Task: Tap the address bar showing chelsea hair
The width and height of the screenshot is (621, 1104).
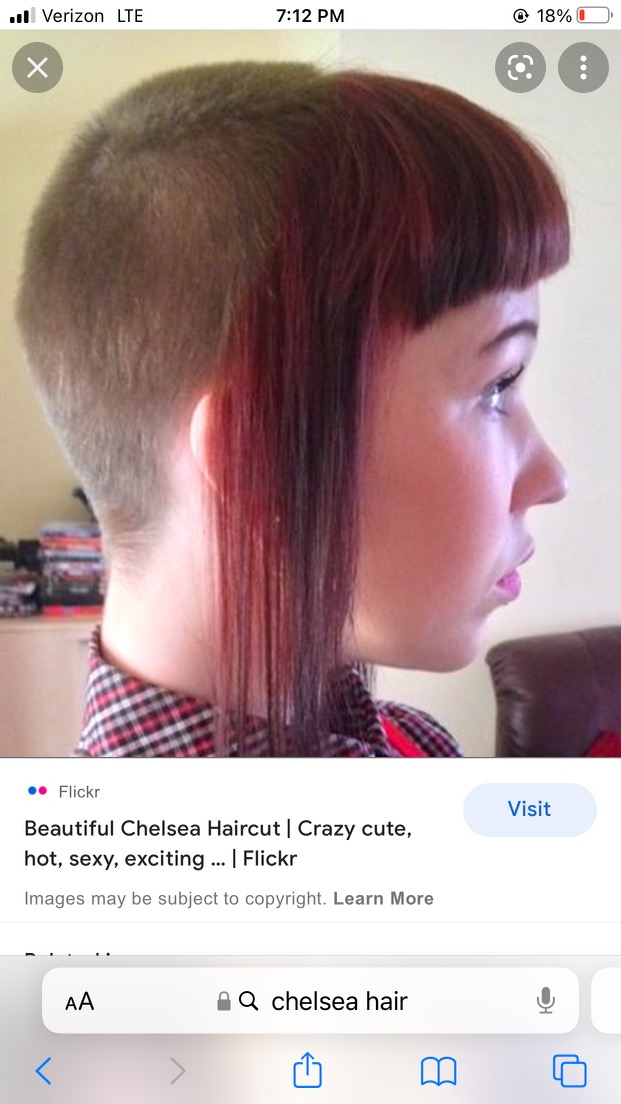Action: (x=310, y=1000)
